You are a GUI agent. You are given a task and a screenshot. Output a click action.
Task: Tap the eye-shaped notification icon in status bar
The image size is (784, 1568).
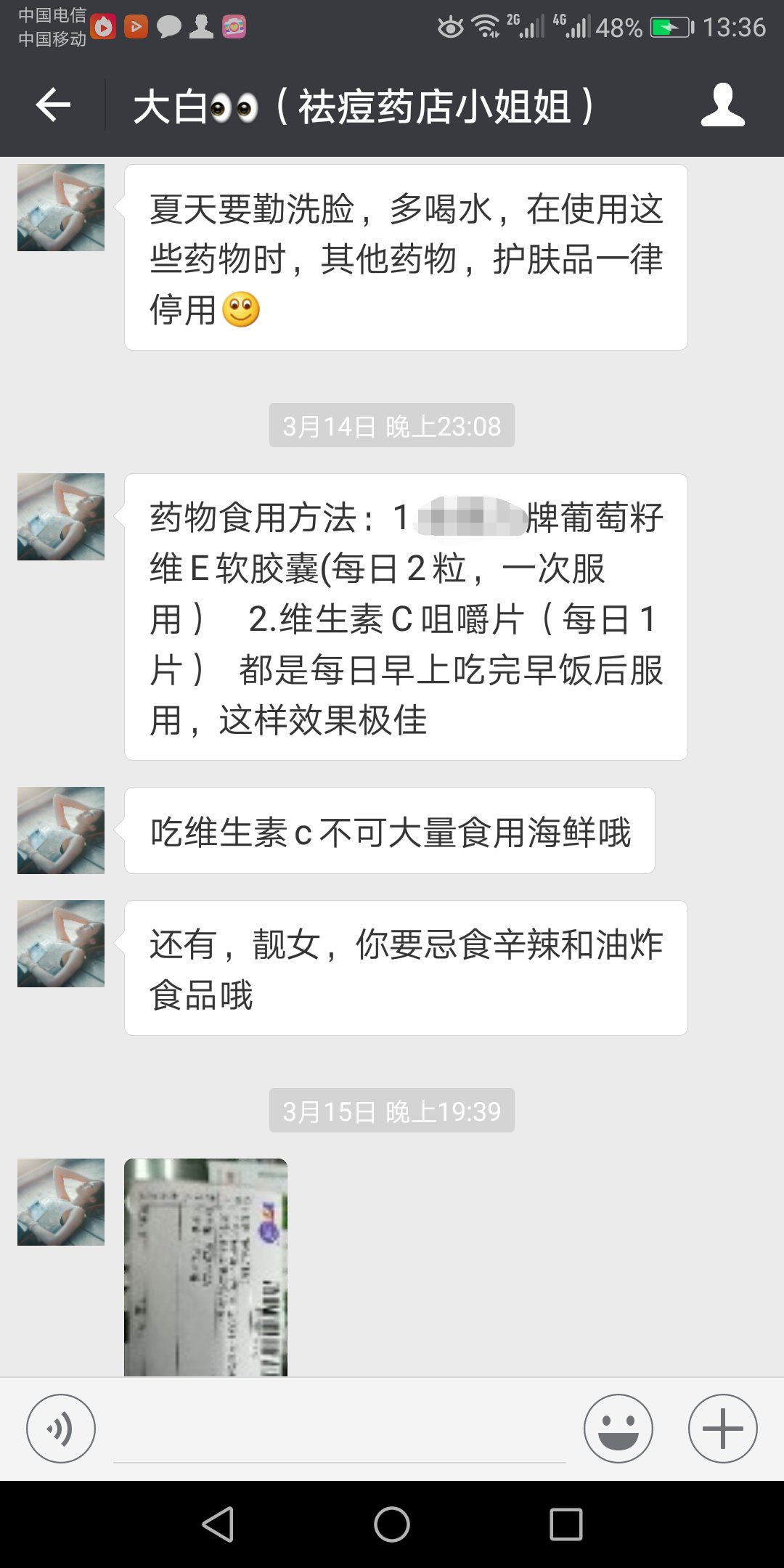click(452, 27)
